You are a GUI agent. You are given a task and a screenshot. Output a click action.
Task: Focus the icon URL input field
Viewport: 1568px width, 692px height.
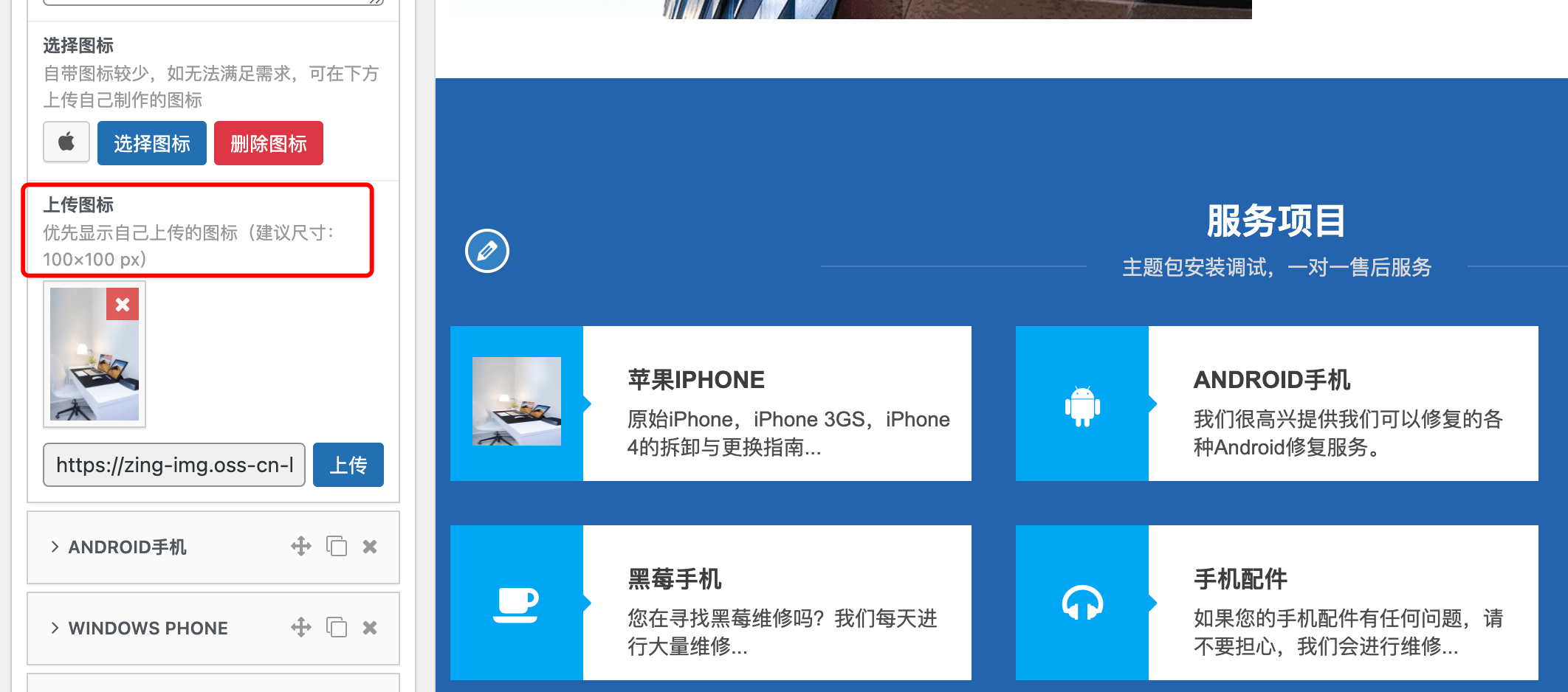(x=174, y=465)
